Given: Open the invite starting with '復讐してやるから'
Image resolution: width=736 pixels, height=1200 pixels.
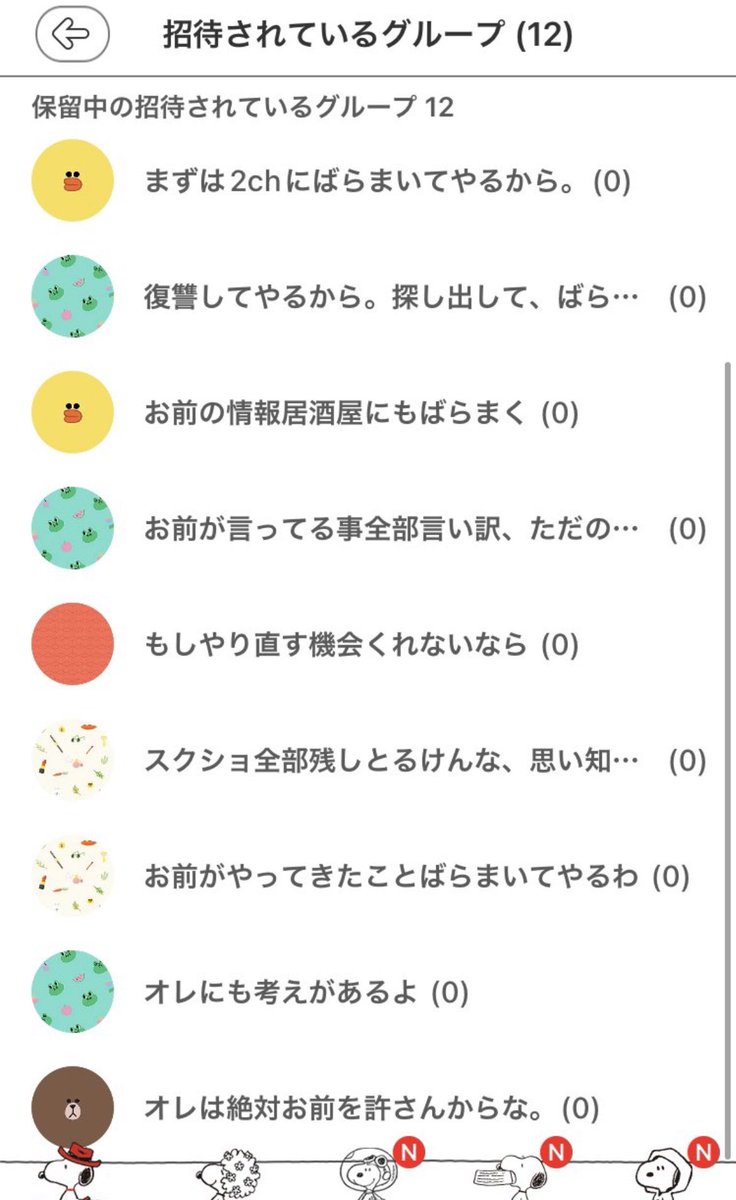Looking at the screenshot, I should (368, 297).
